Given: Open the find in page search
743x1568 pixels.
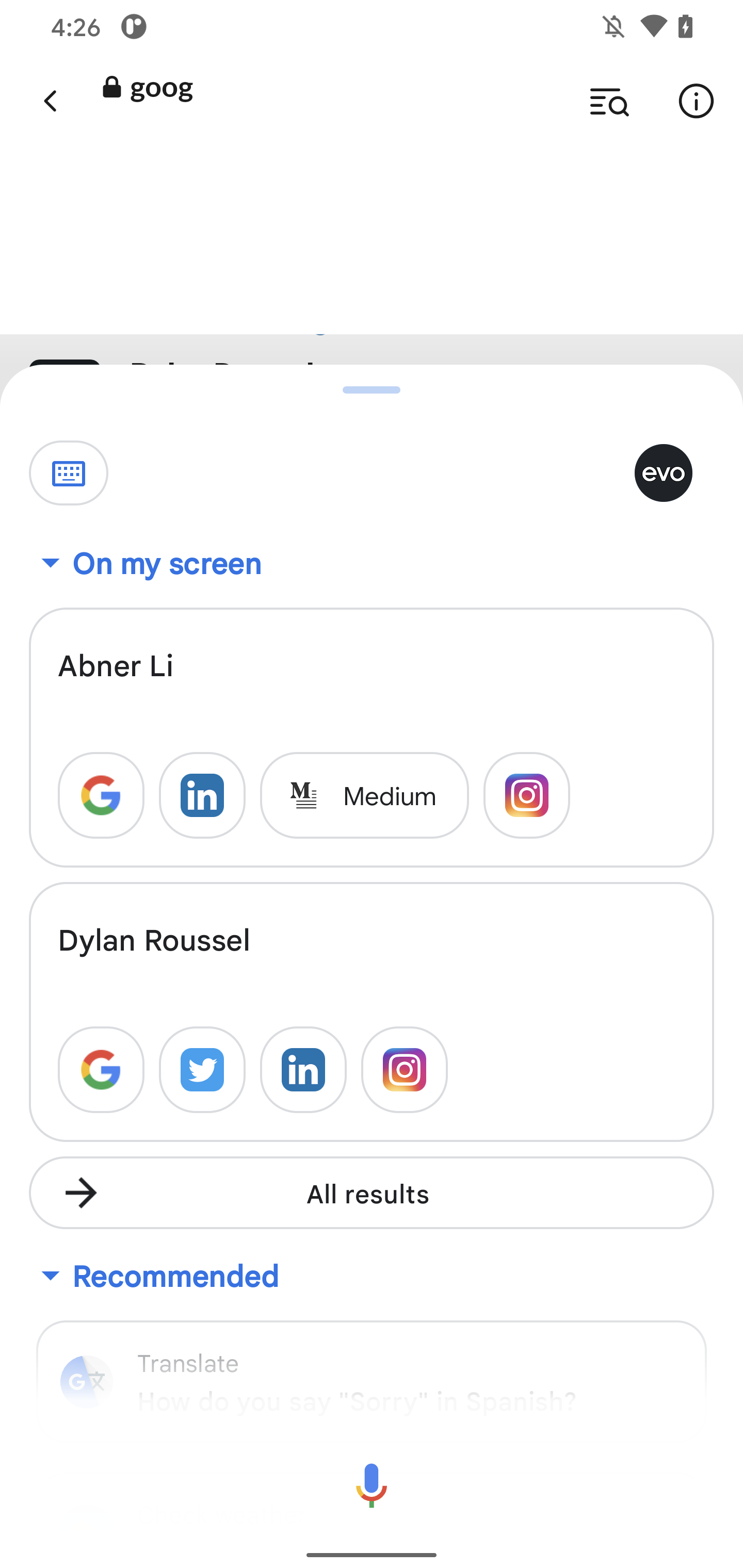Looking at the screenshot, I should pos(608,101).
